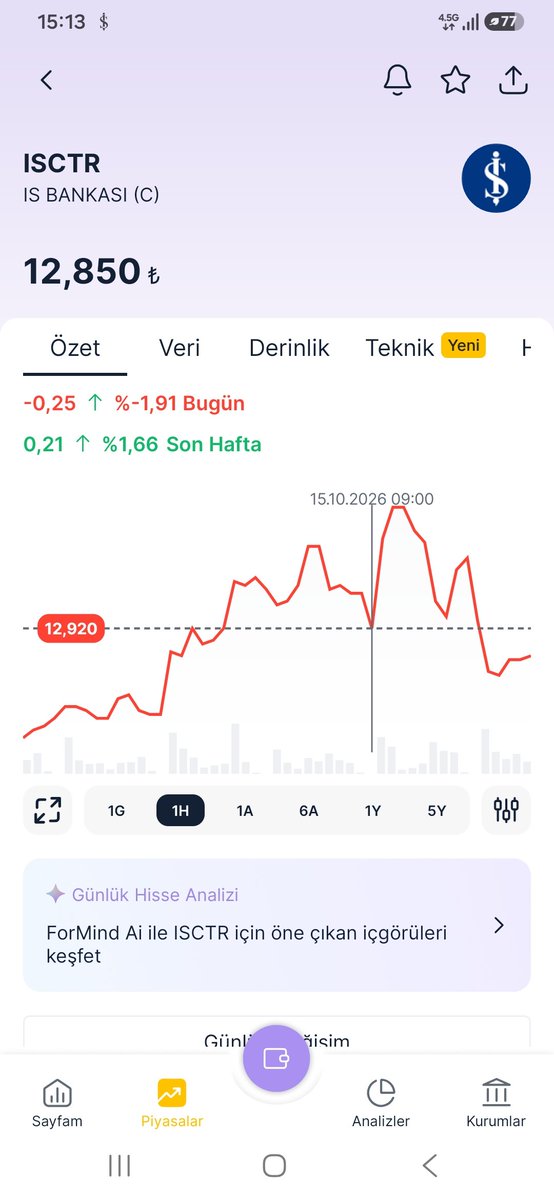The height and width of the screenshot is (1200, 554).
Task: Go to the Sayfam tab
Action: (x=57, y=1103)
